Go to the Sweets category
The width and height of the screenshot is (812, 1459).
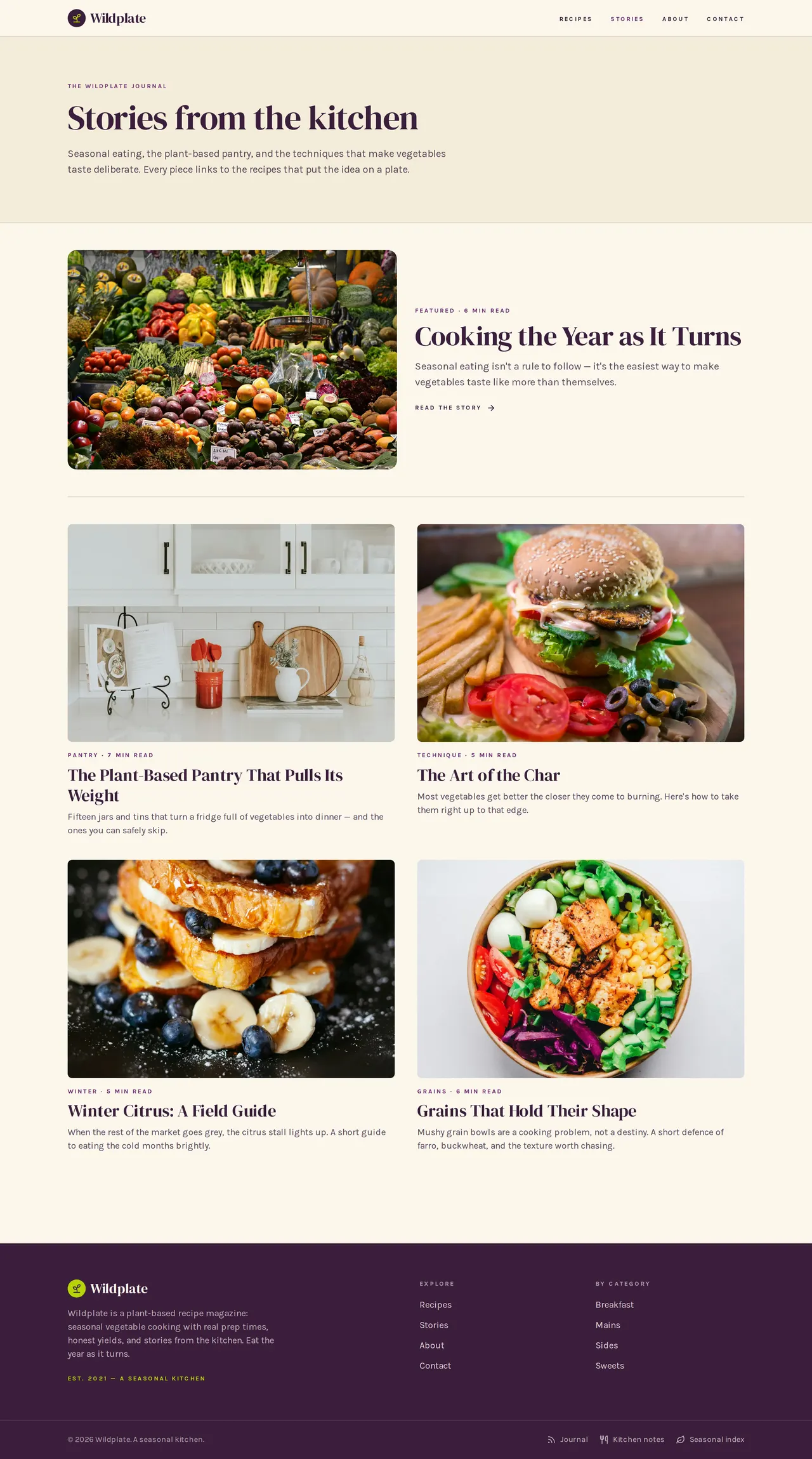(x=610, y=1366)
